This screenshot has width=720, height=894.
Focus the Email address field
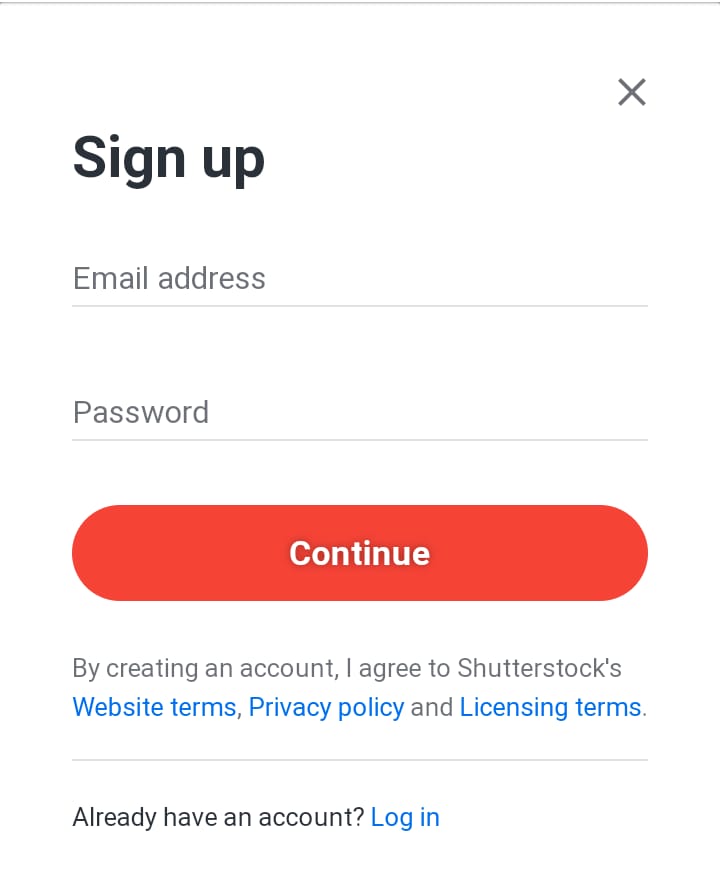click(x=360, y=278)
